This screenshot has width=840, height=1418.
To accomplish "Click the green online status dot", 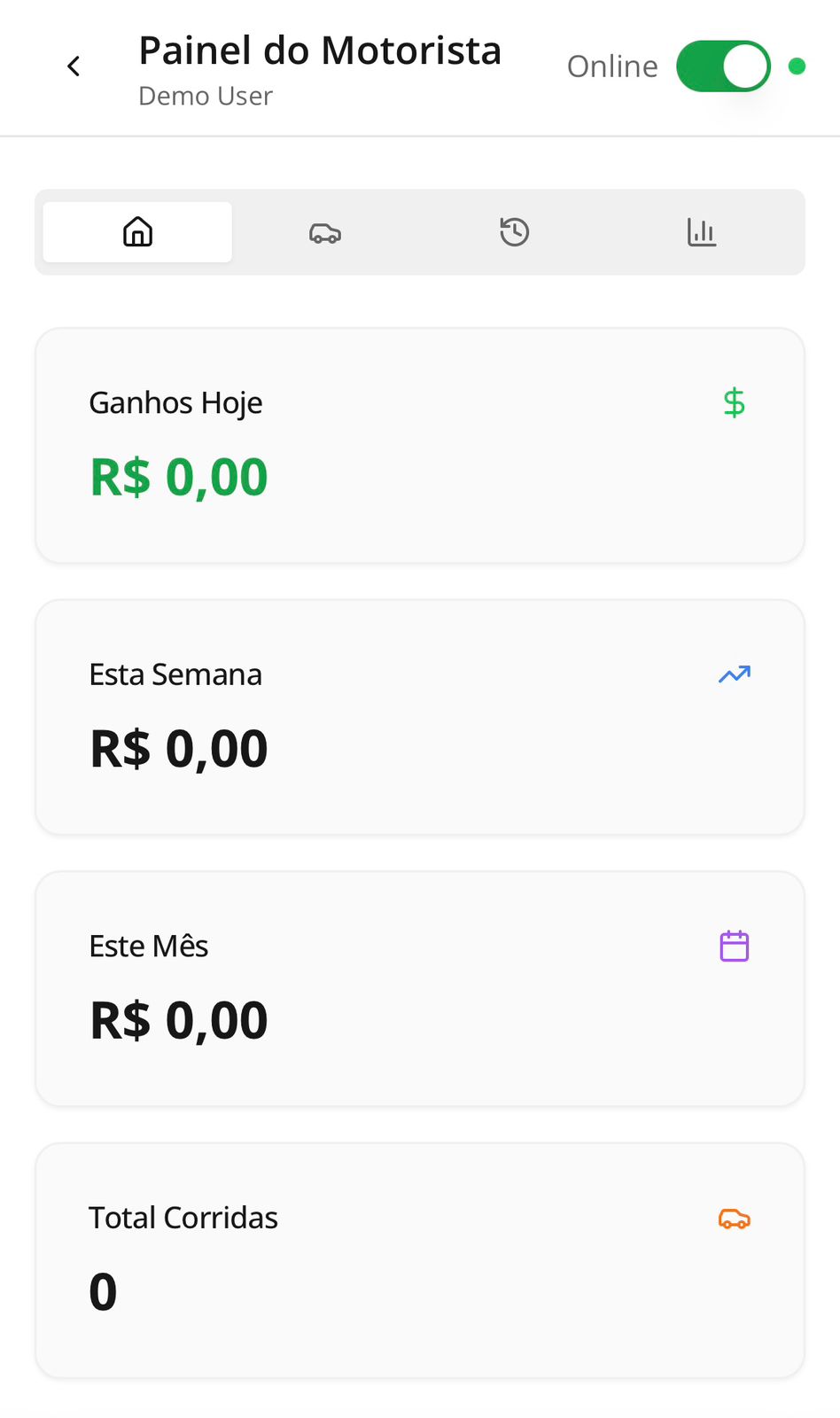I will (x=797, y=65).
